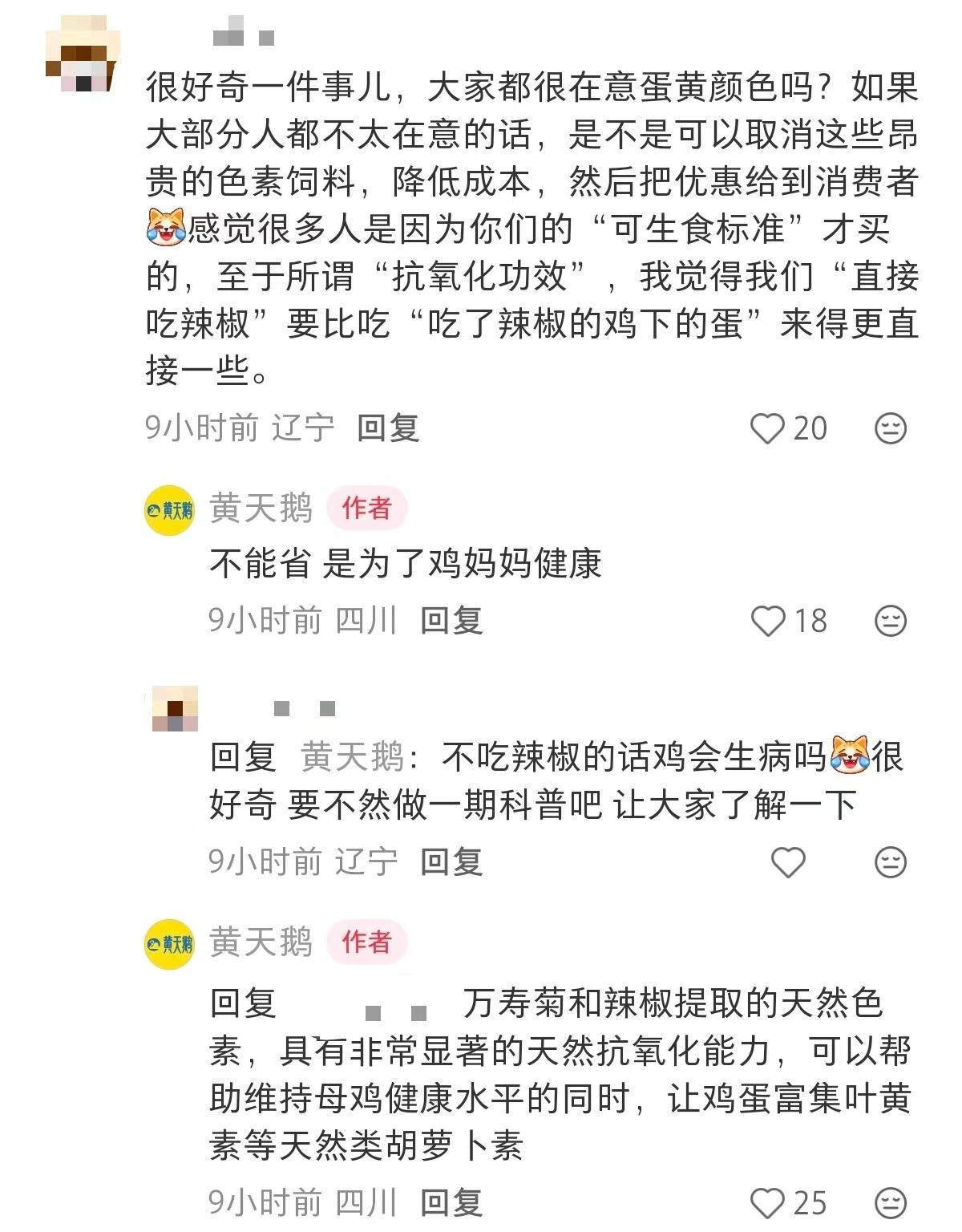Open 黄天鹅 username in 万寿菊 reply
Image resolution: width=962 pixels, height=1232 pixels.
261,942
